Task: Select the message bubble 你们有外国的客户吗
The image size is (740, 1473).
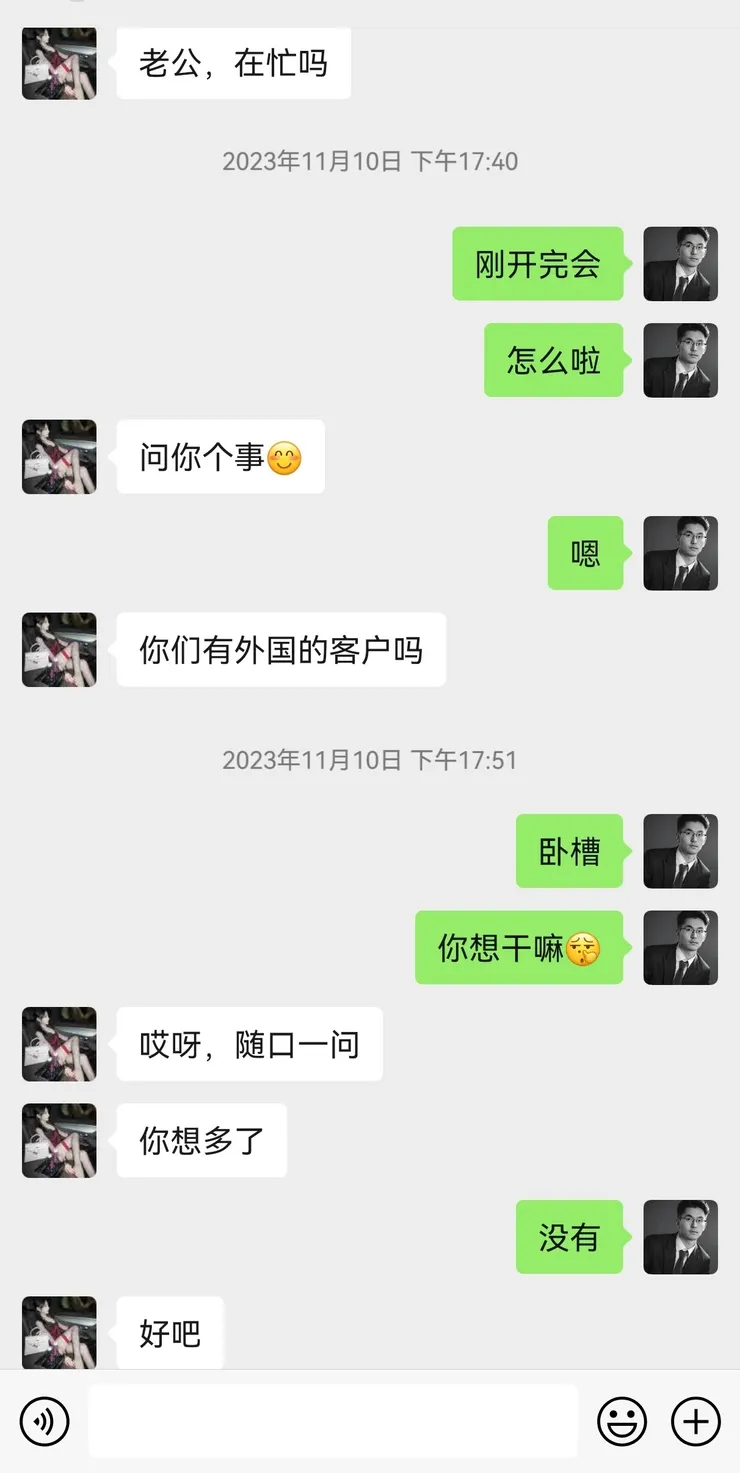Action: coord(280,650)
